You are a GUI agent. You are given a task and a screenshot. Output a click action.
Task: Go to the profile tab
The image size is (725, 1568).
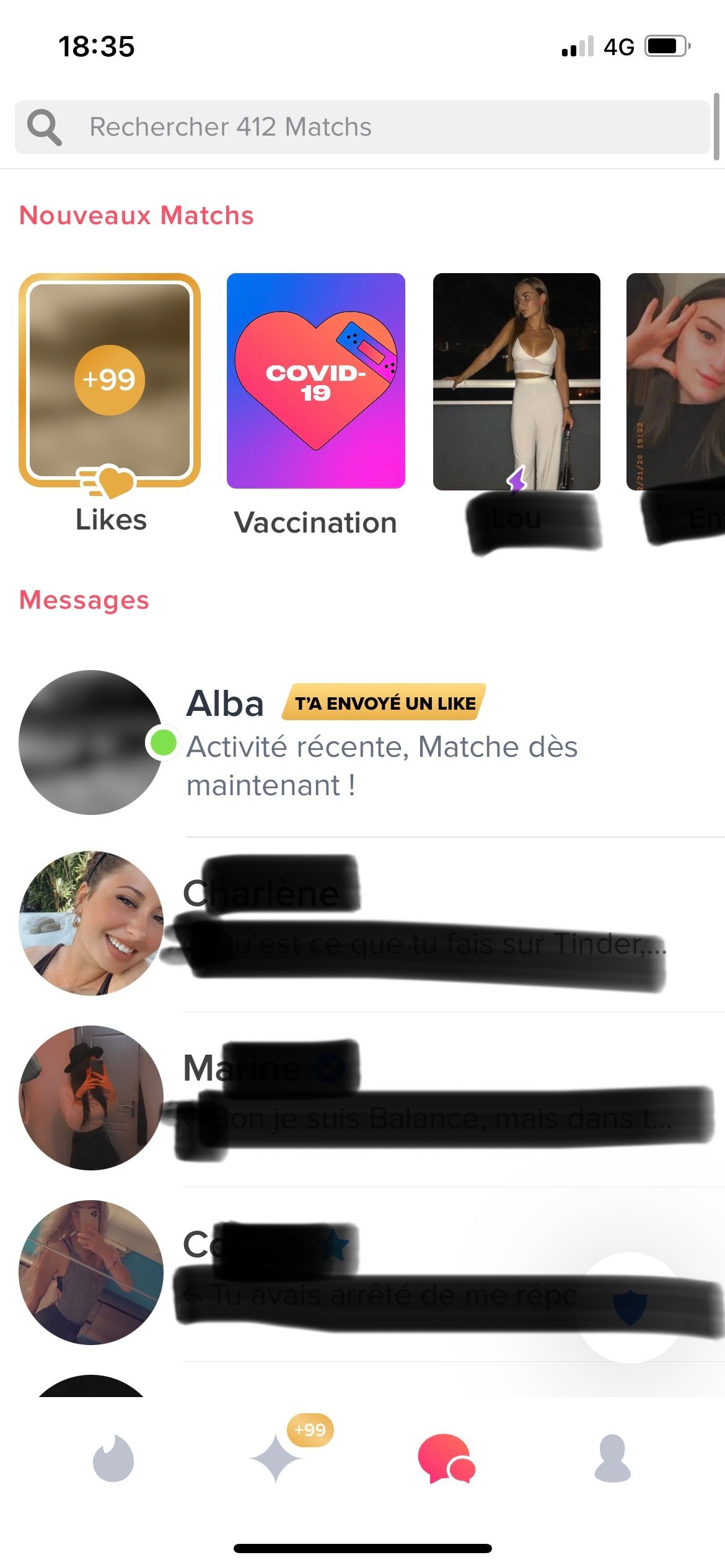click(612, 1459)
